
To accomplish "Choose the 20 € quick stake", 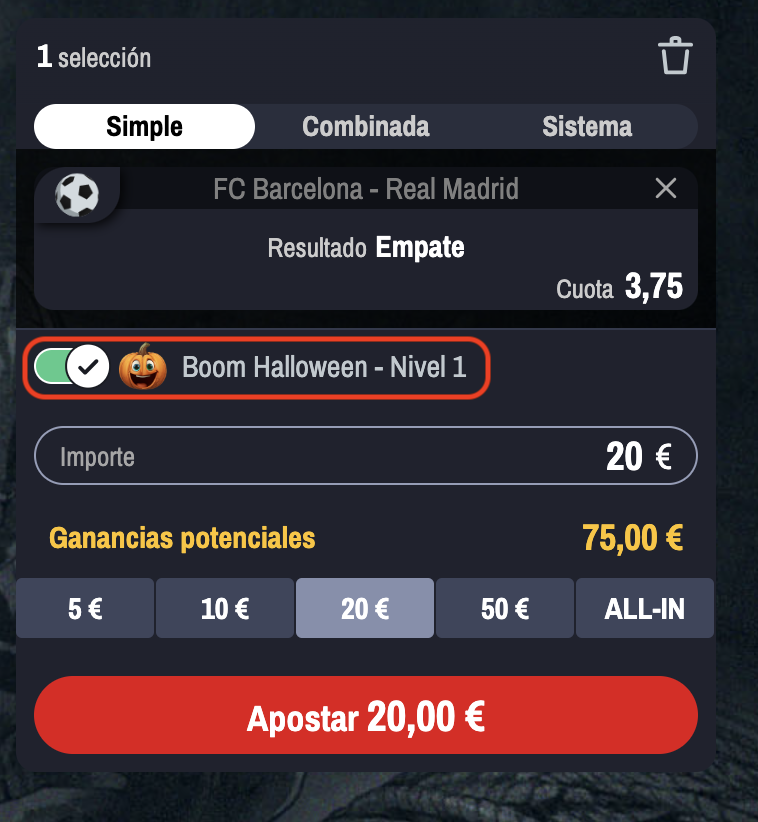I will tap(365, 609).
